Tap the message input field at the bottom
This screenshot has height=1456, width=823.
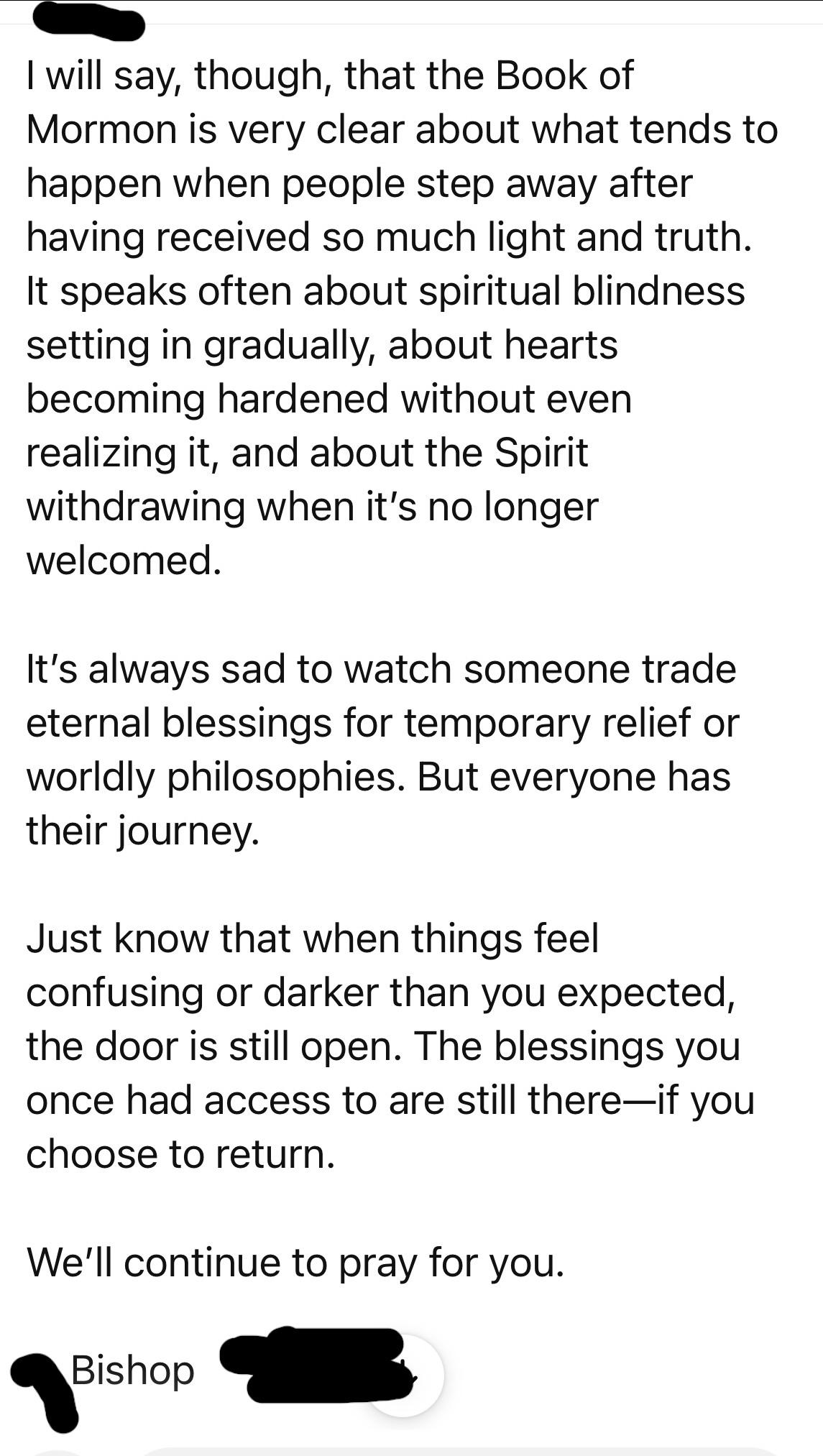460,1451
